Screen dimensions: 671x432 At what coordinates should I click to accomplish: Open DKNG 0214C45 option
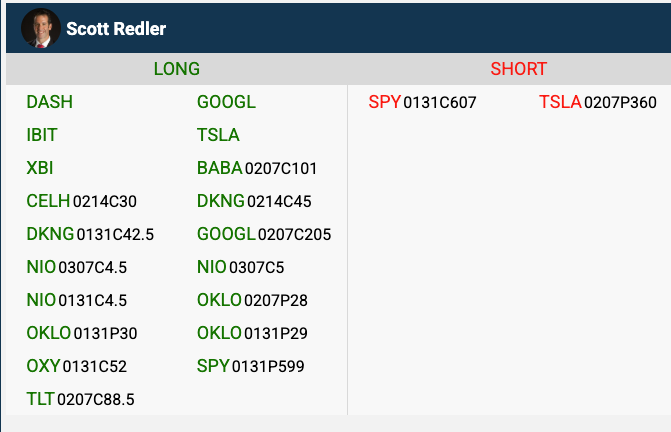254,201
